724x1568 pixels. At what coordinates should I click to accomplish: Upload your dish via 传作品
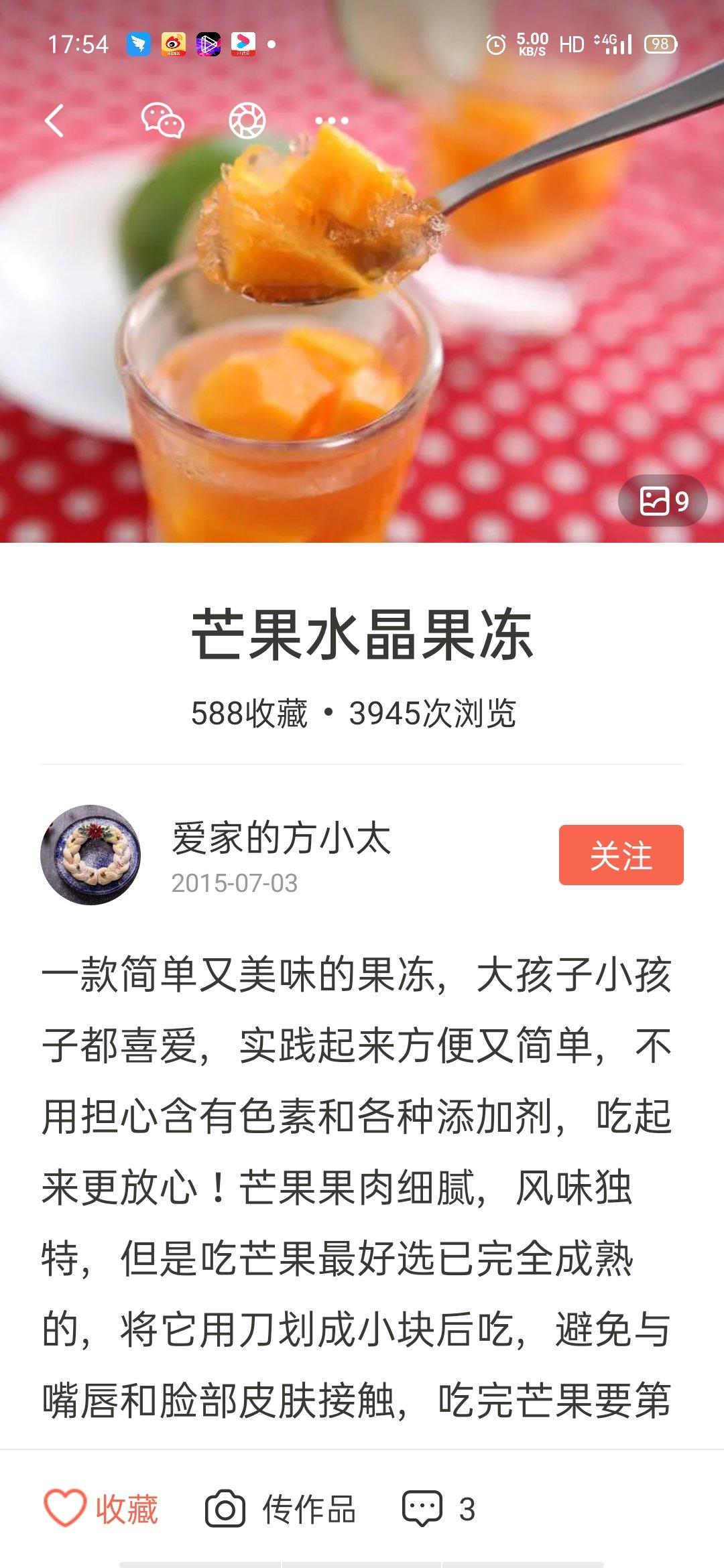(x=280, y=1509)
